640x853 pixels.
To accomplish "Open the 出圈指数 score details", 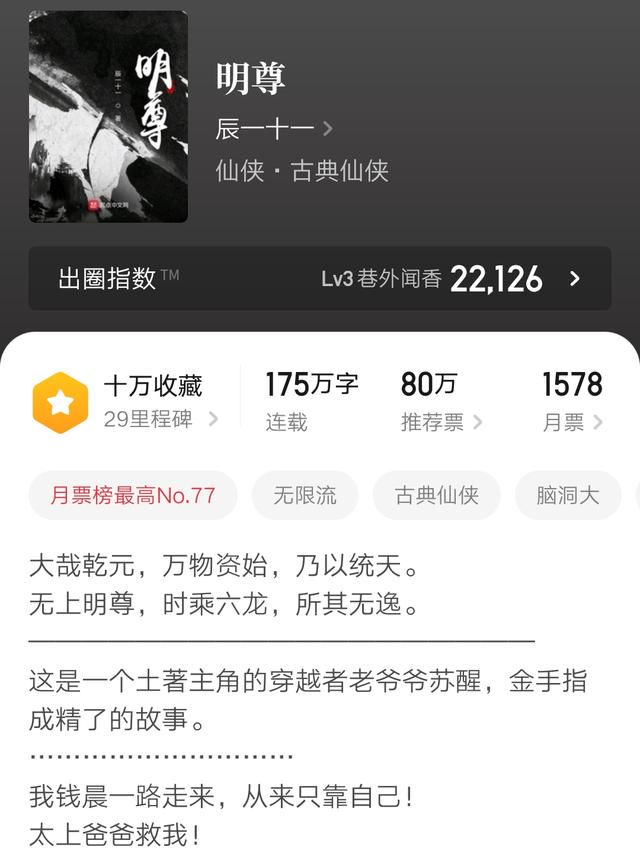I will pyautogui.click(x=319, y=278).
